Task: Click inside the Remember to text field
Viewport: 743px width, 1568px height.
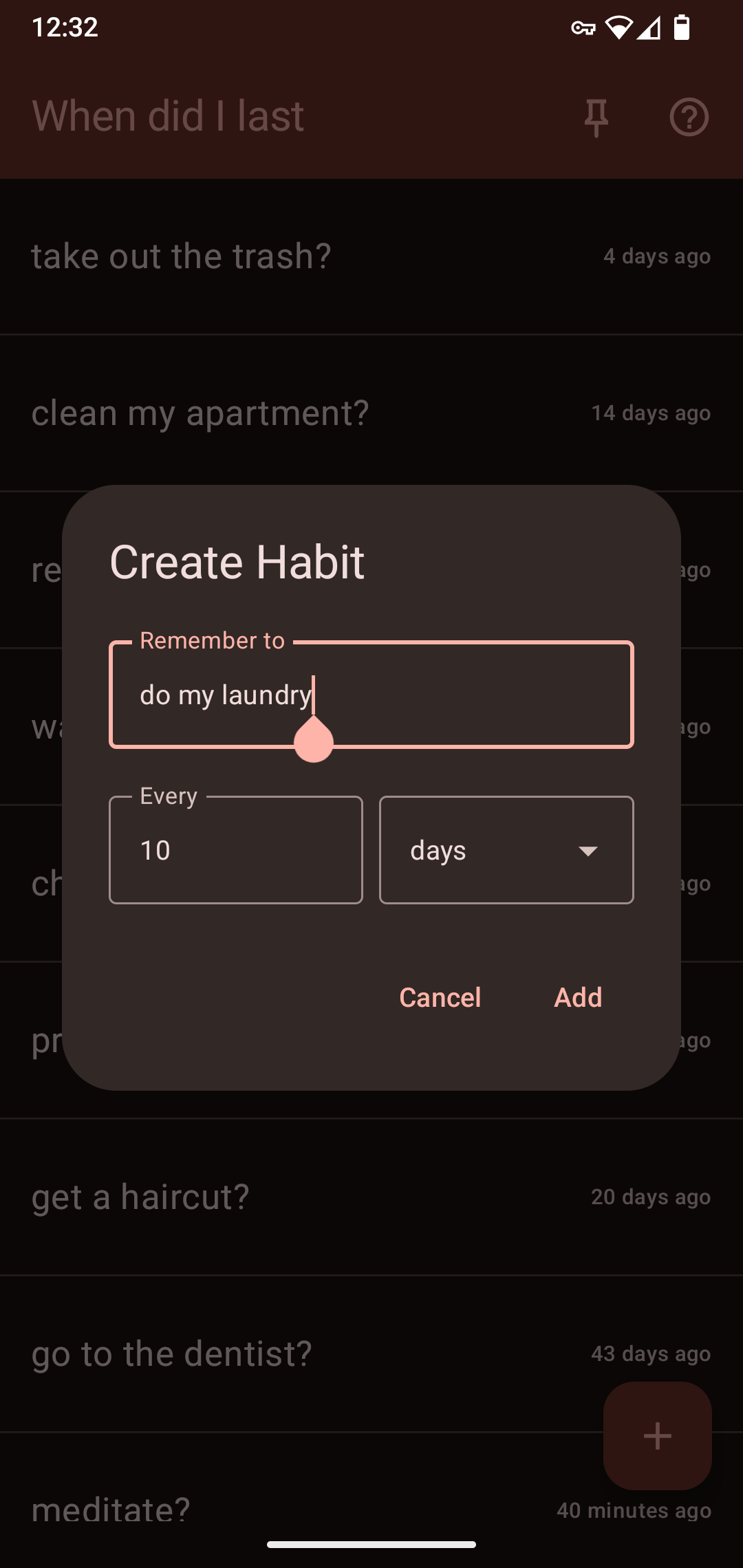Action: pos(371,695)
